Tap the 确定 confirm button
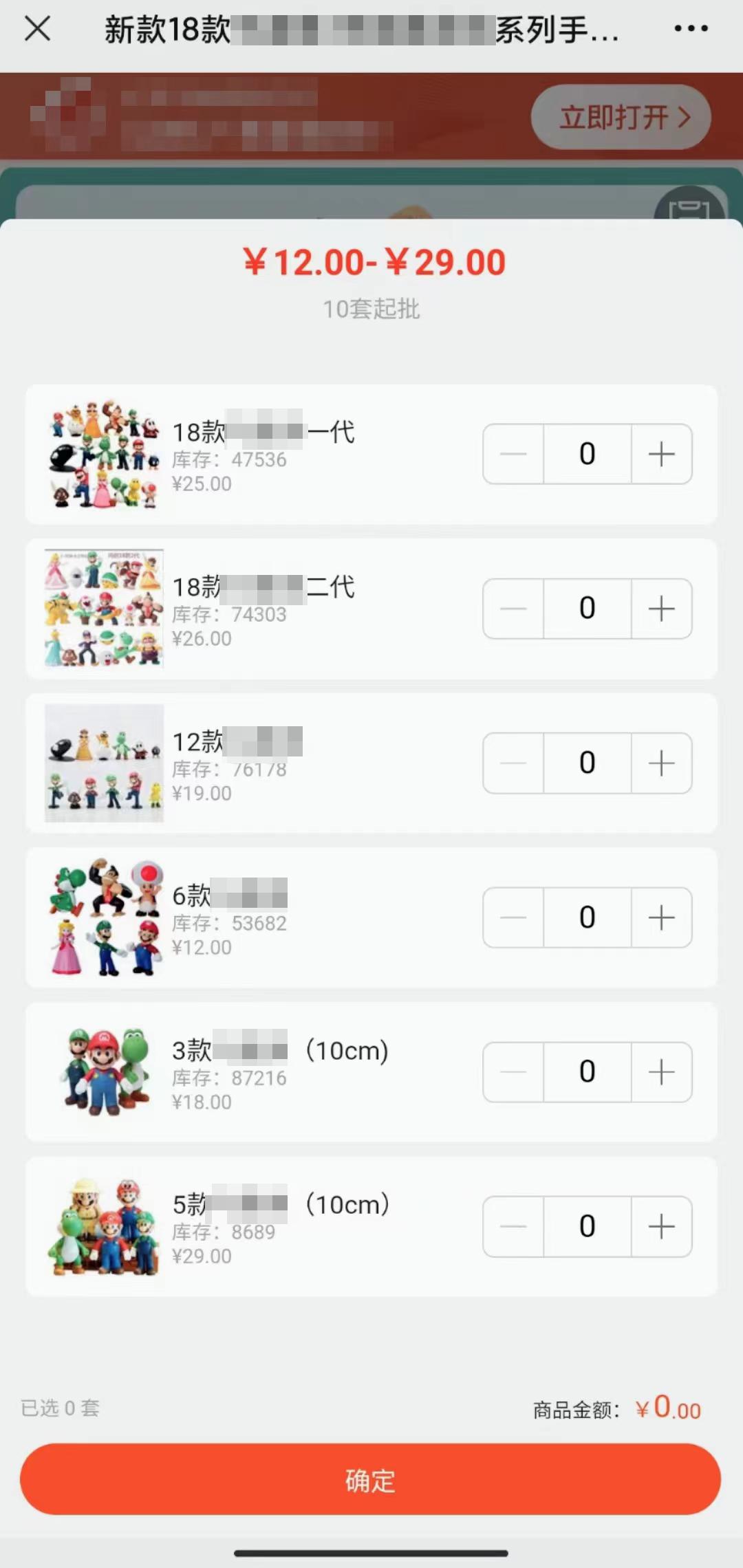 click(371, 1479)
